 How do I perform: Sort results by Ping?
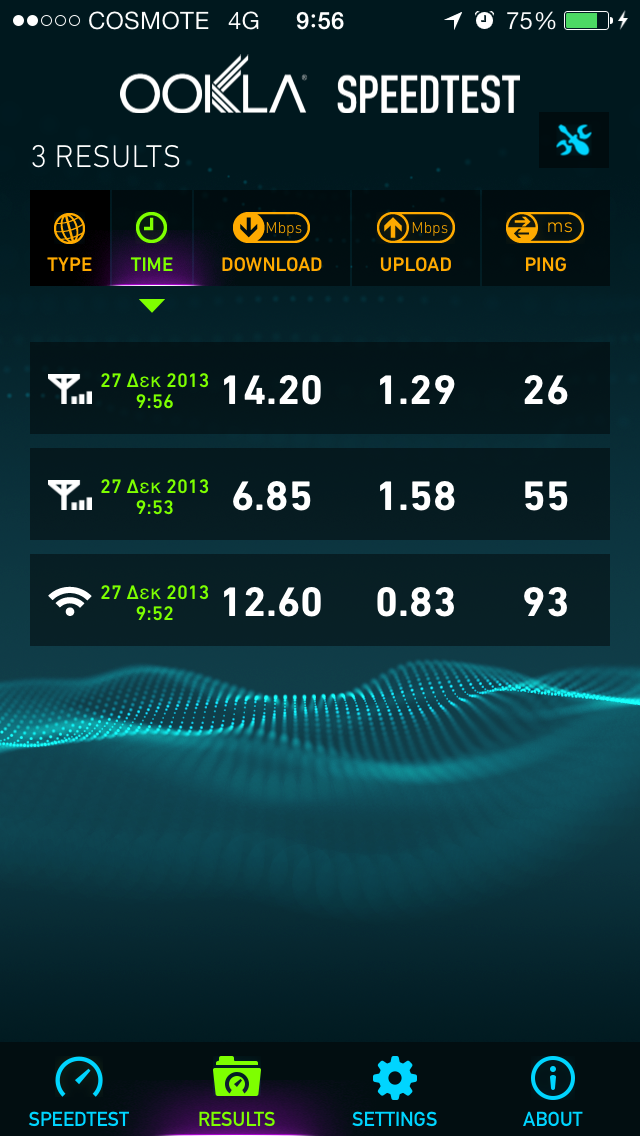coord(546,238)
